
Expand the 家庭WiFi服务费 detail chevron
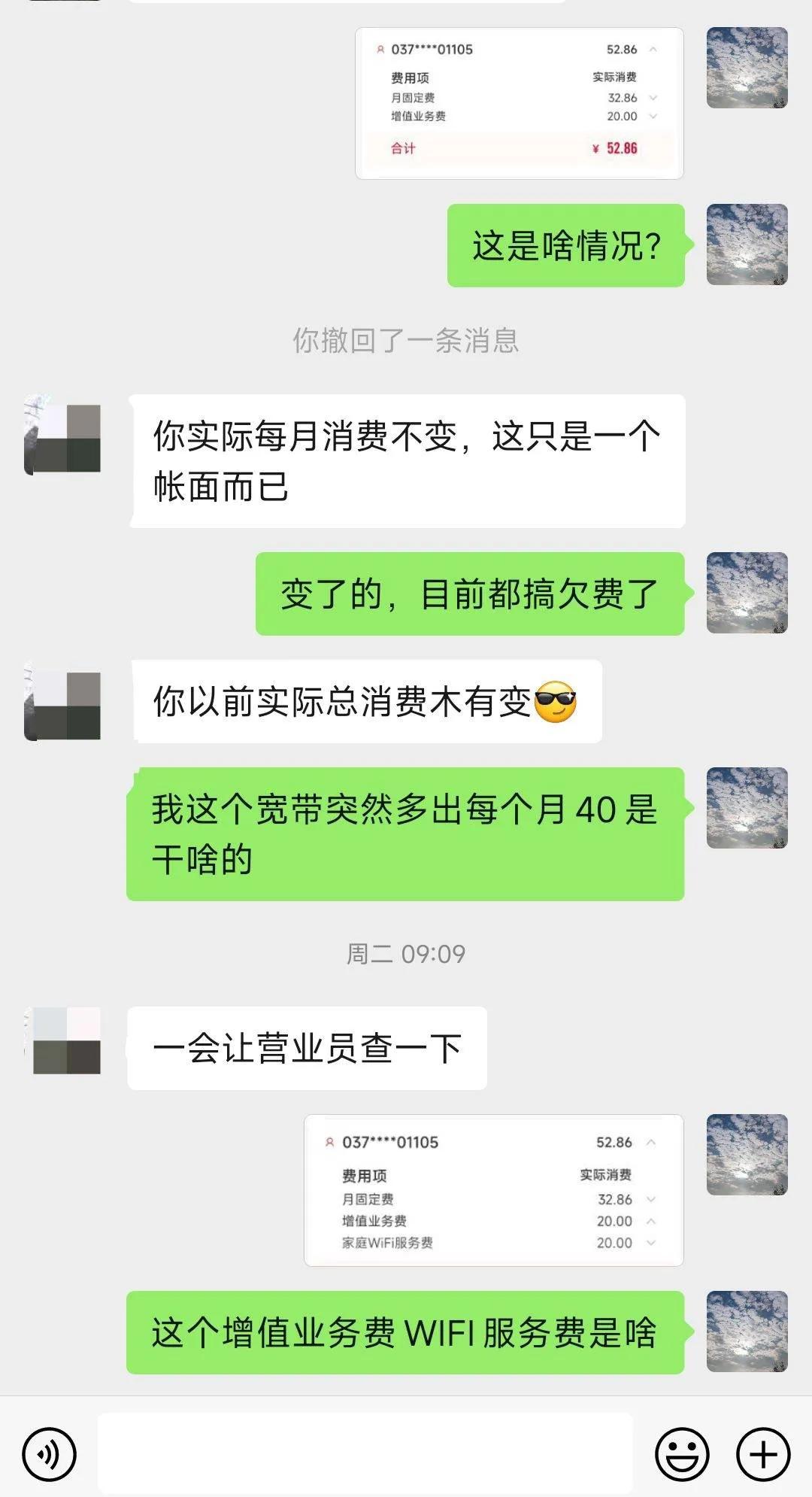651,1243
